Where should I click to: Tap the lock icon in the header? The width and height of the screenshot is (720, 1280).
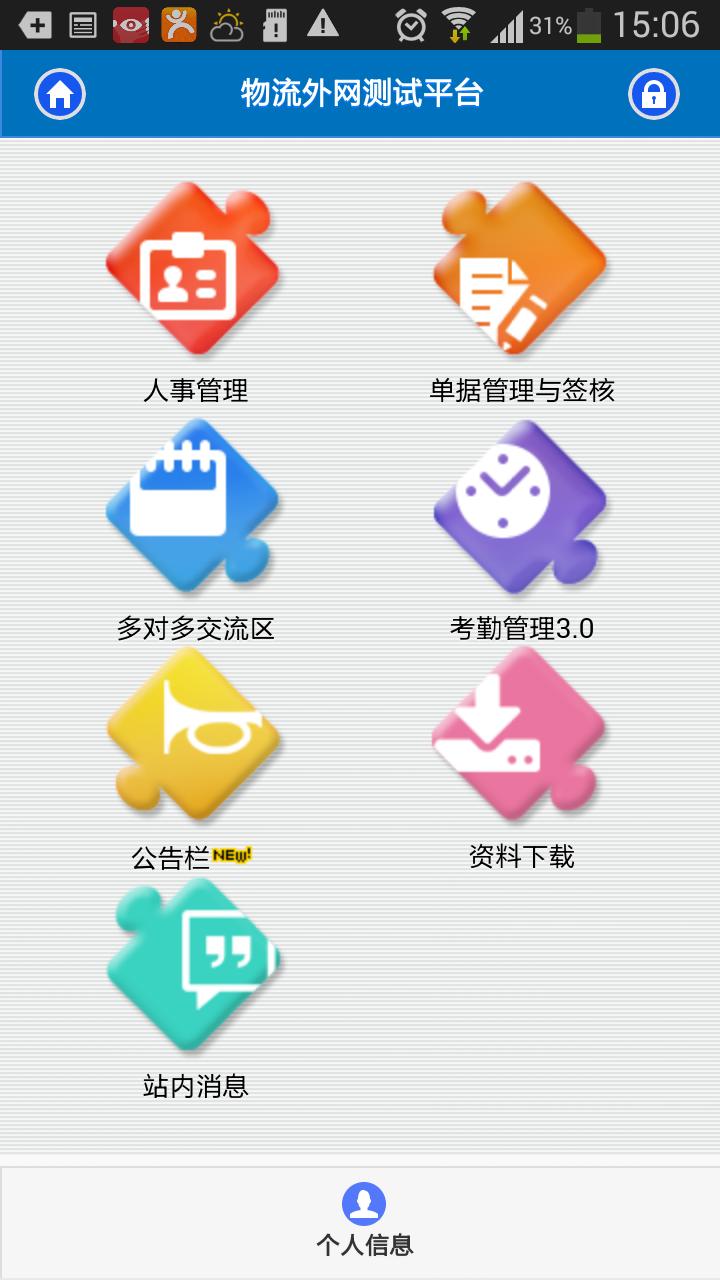pyautogui.click(x=654, y=95)
